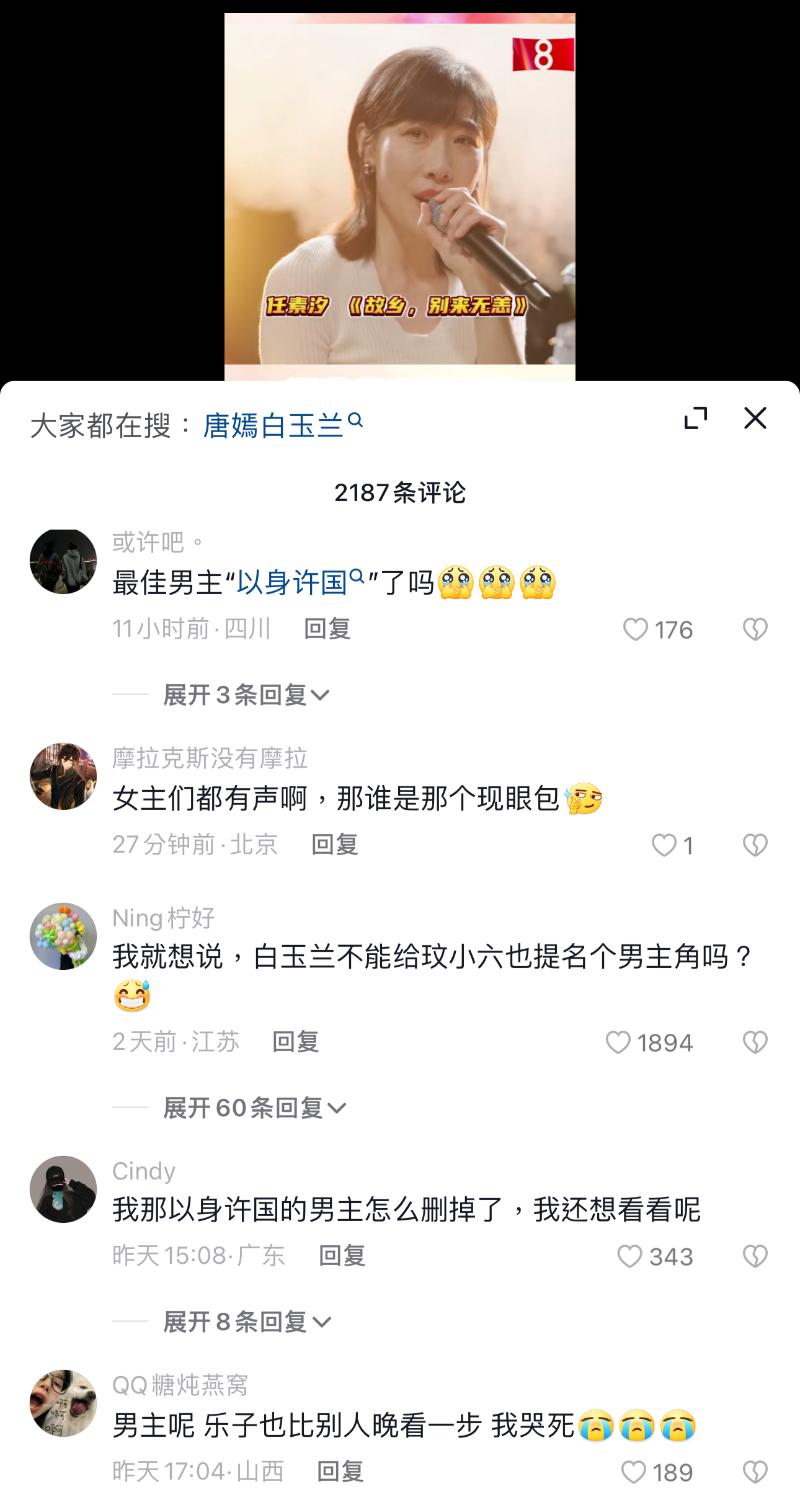
Task: Dislike 摩拉克斯没有摩拉's comment
Action: click(755, 845)
